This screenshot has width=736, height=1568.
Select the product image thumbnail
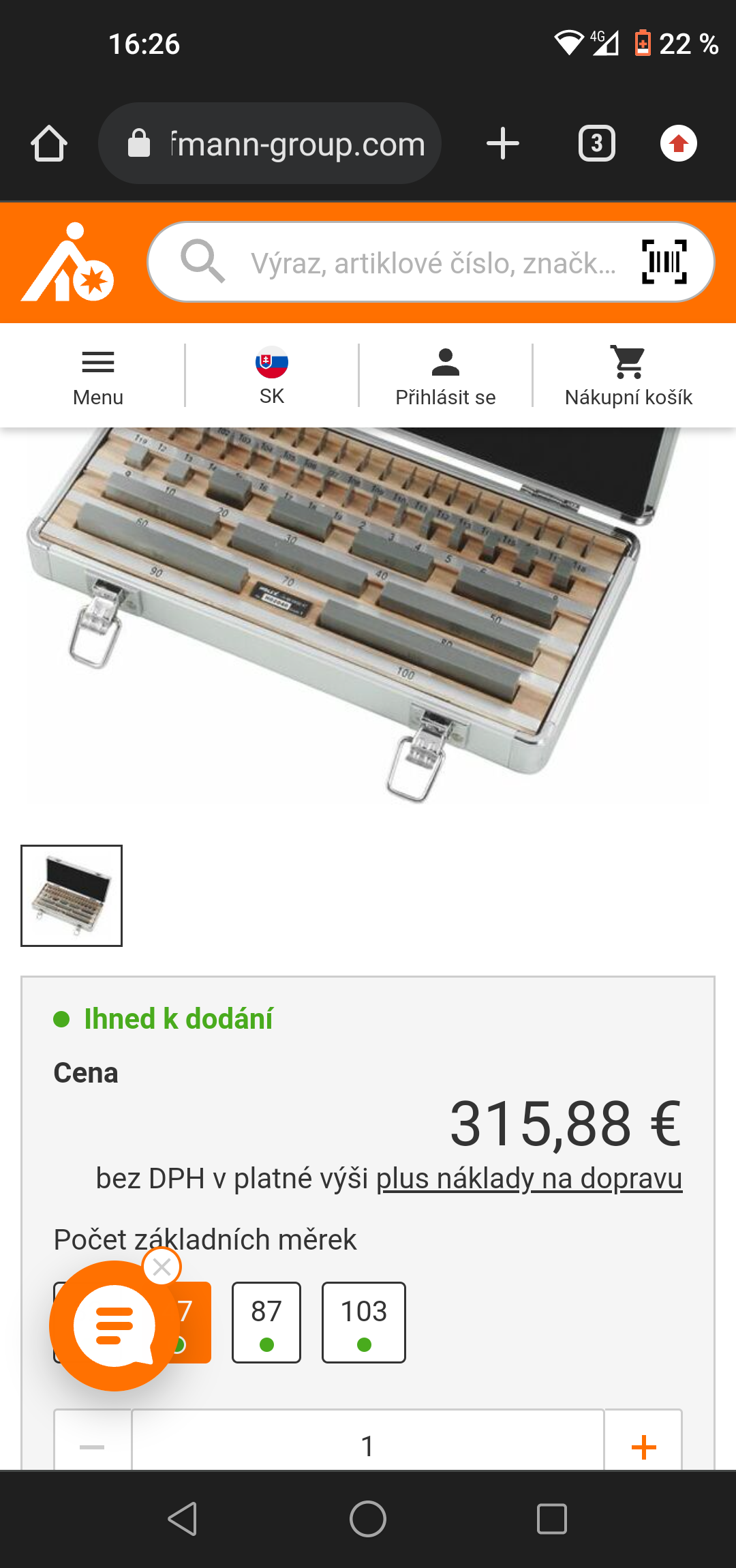72,896
